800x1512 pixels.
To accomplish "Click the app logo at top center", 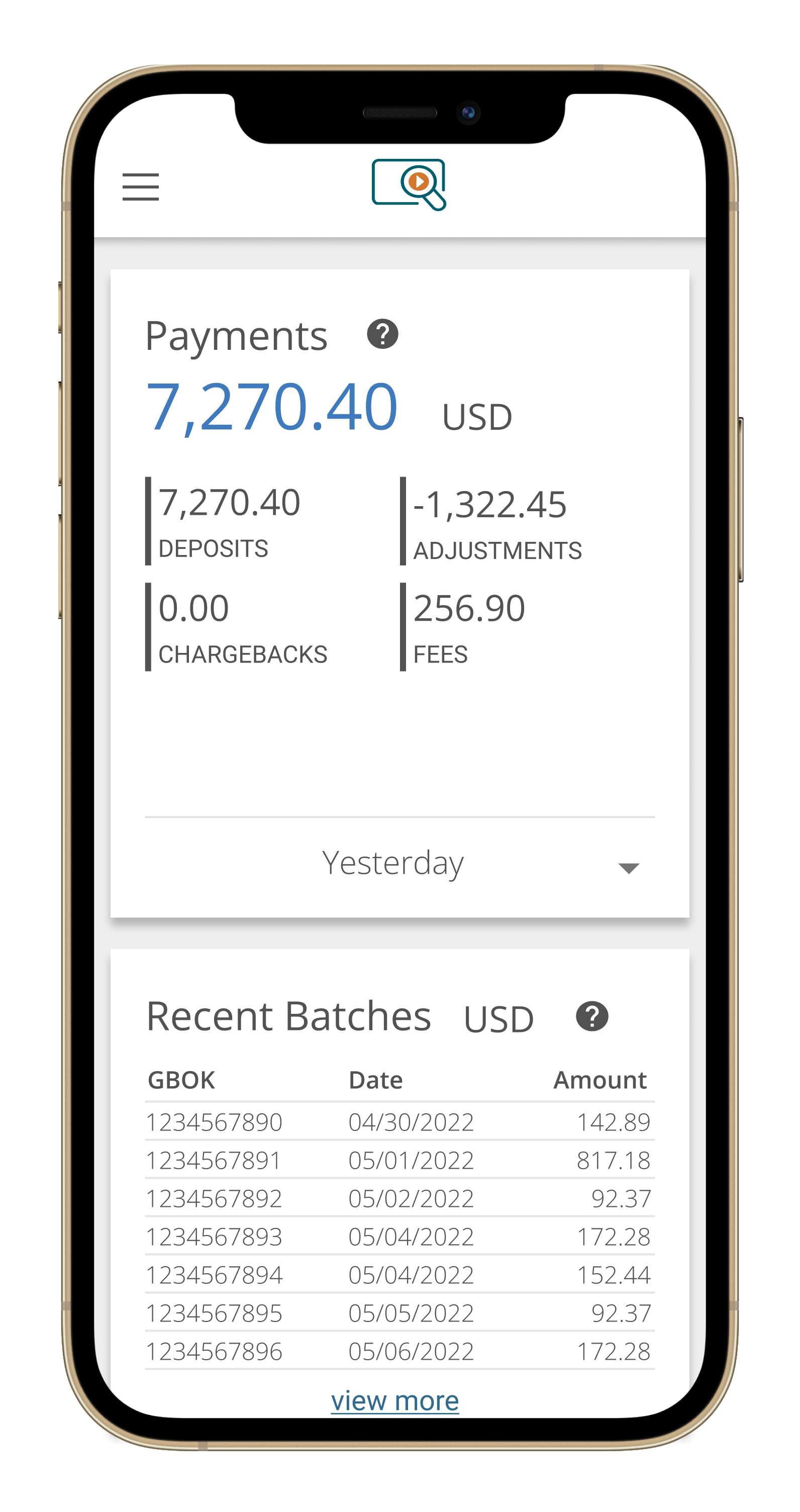I will coord(409,185).
